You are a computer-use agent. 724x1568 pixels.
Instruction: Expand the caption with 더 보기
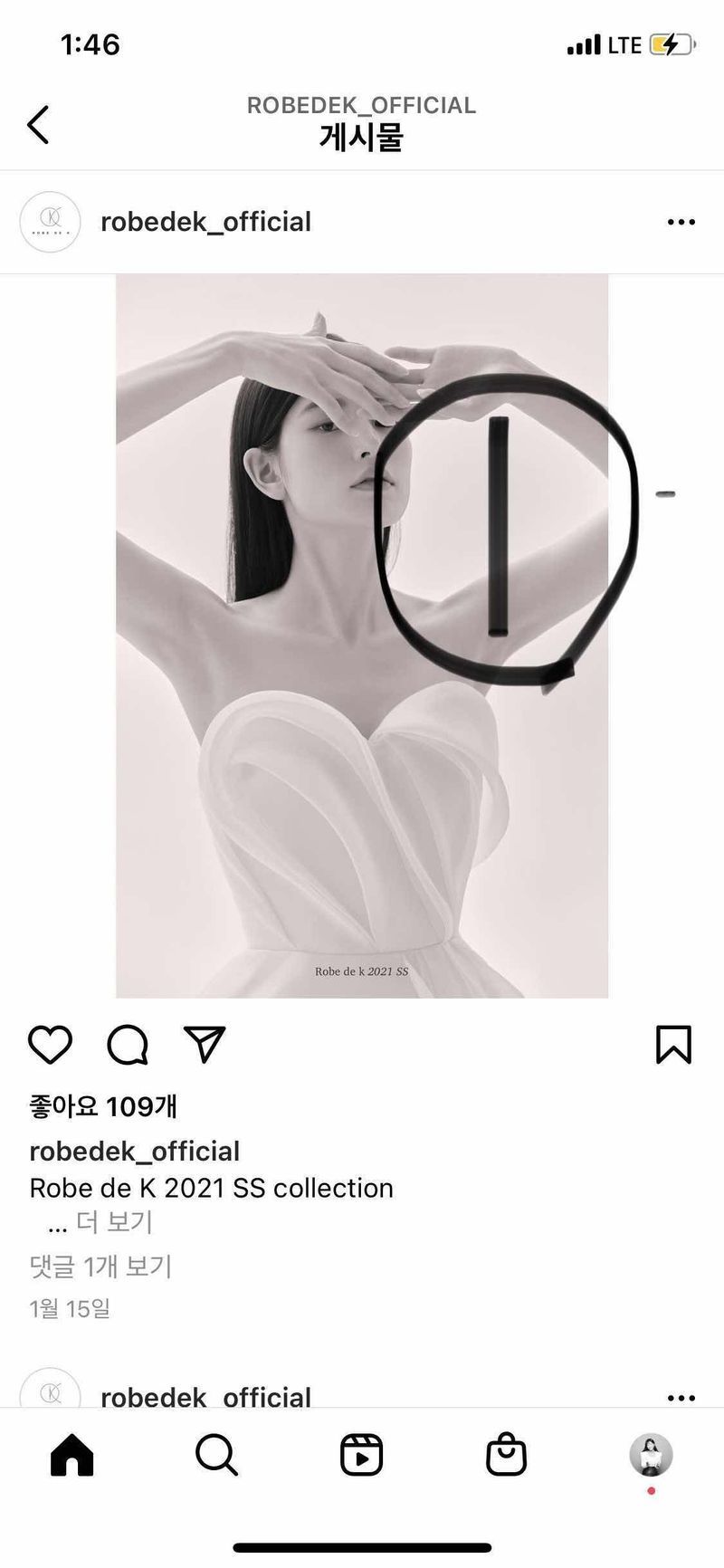coord(113,1222)
